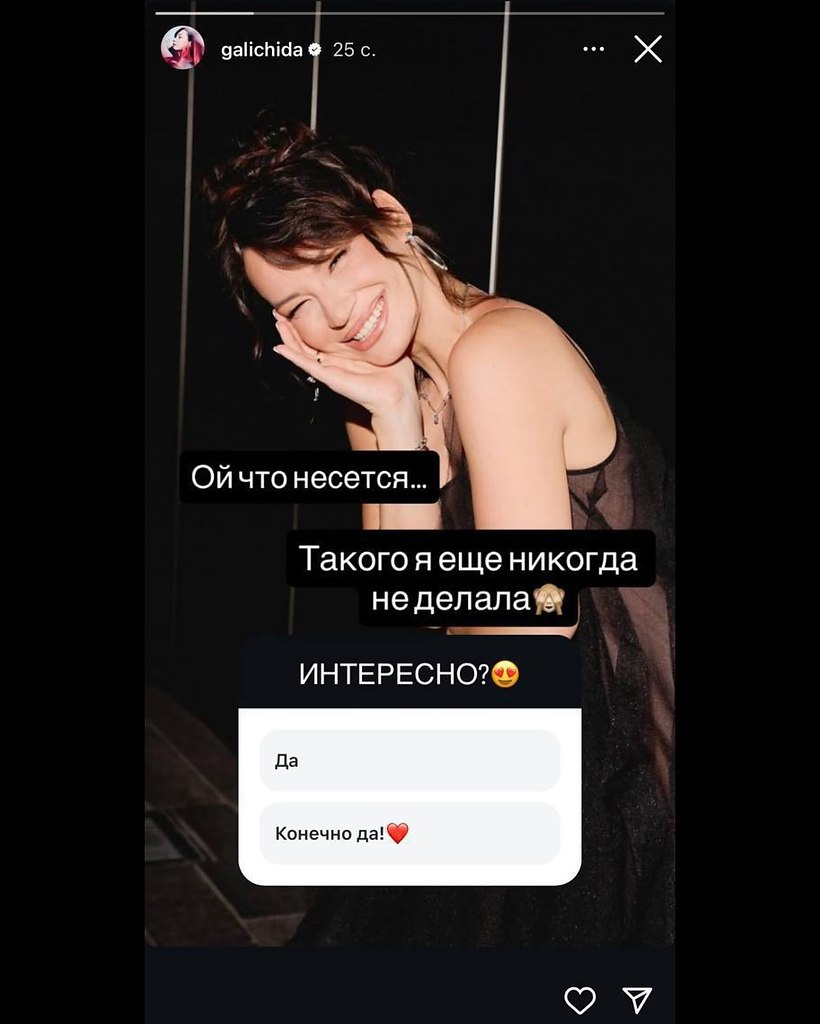Vote 'Да' in the poll
The width and height of the screenshot is (820, 1024).
point(409,761)
